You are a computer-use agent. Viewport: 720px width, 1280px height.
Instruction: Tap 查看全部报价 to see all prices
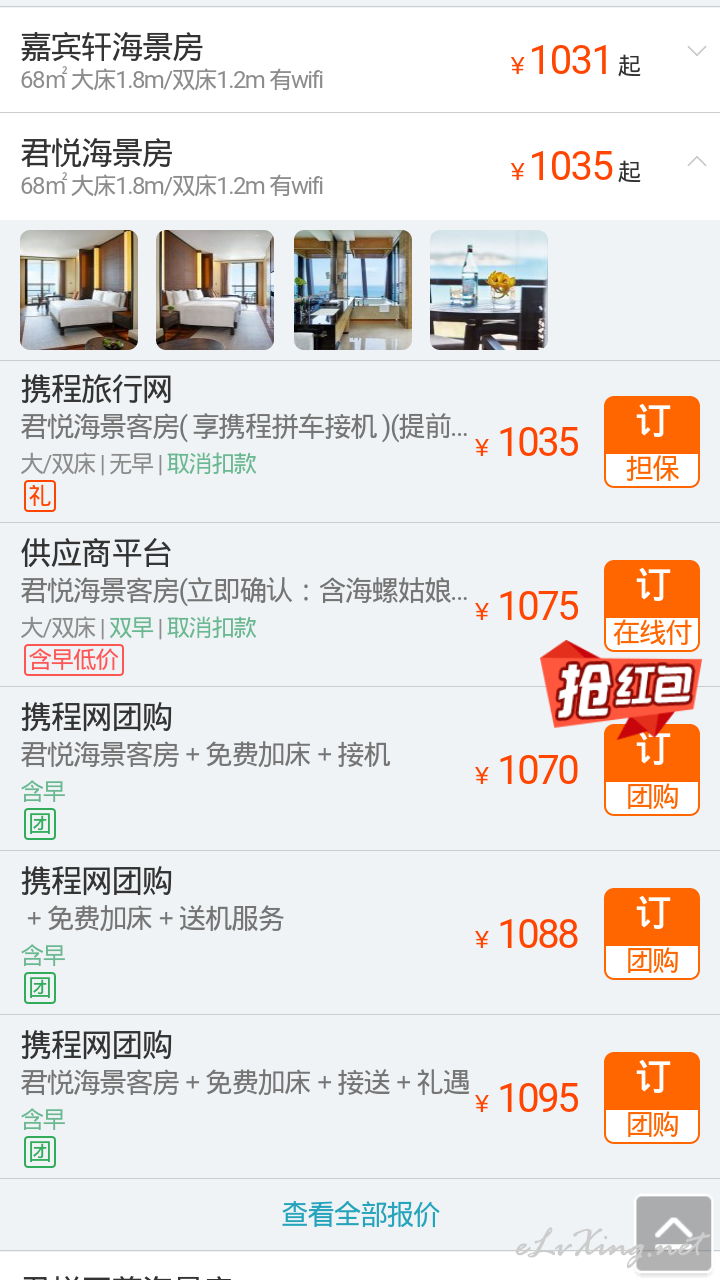pyautogui.click(x=360, y=1215)
